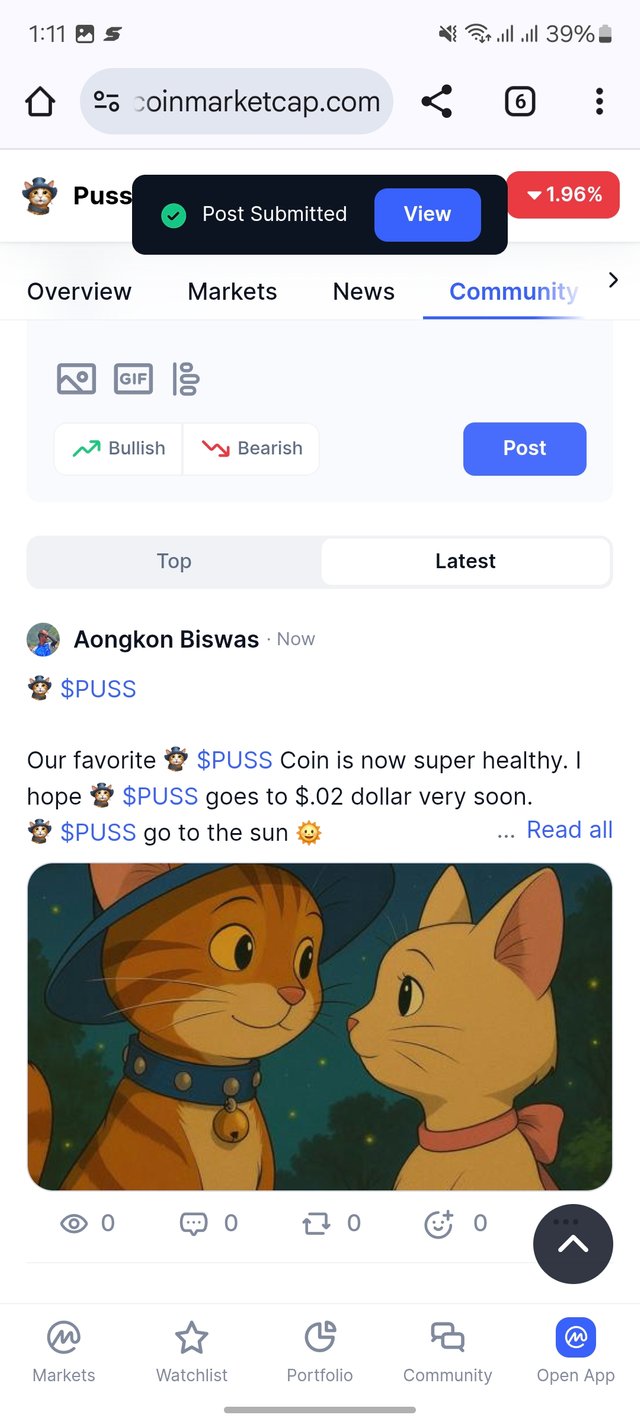Mark the post as Bullish
640x1422 pixels.
pyautogui.click(x=118, y=448)
